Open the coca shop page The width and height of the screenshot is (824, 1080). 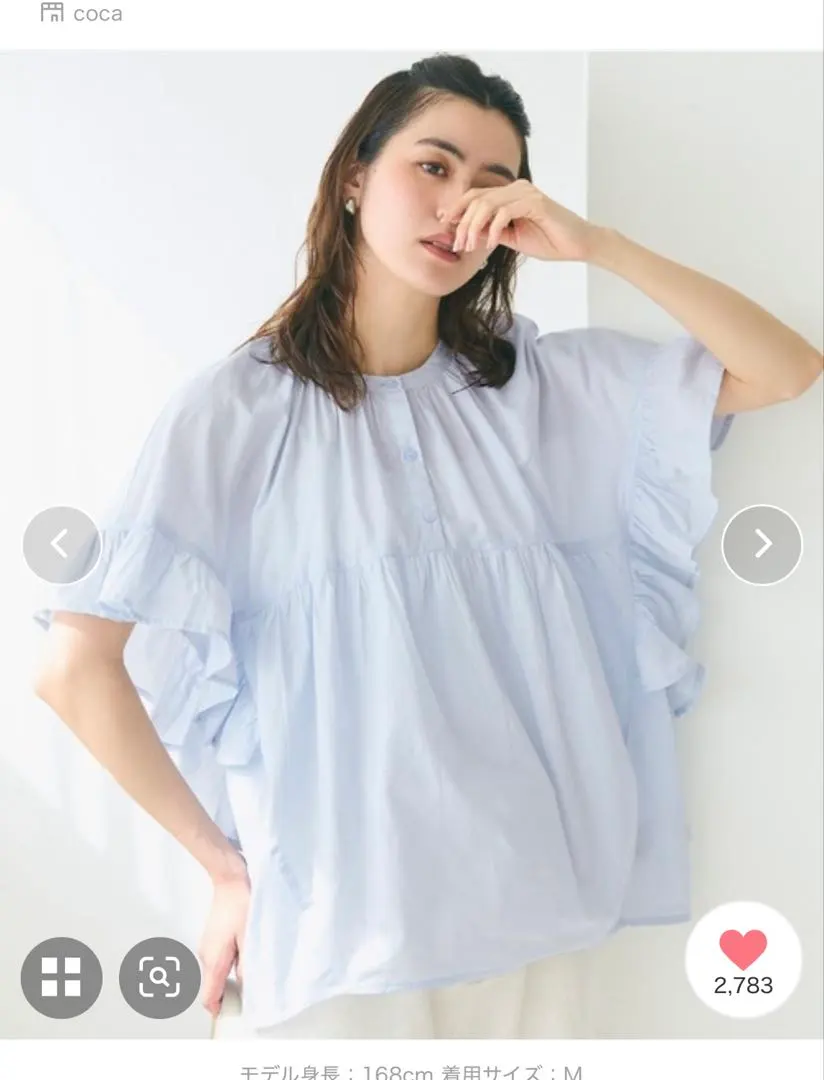[82, 14]
